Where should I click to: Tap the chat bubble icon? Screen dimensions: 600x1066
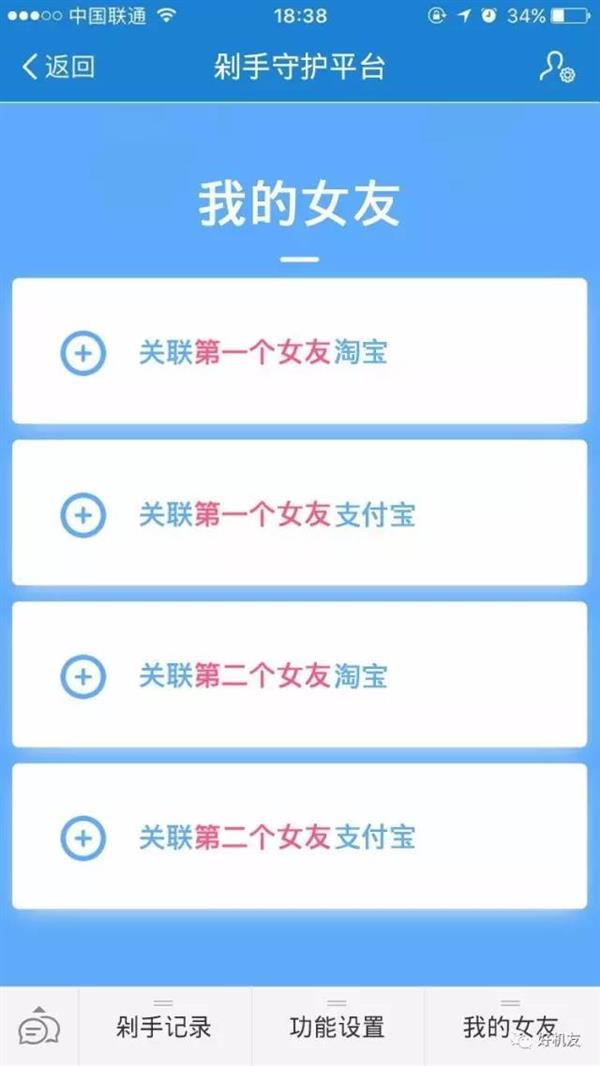pos(40,1028)
